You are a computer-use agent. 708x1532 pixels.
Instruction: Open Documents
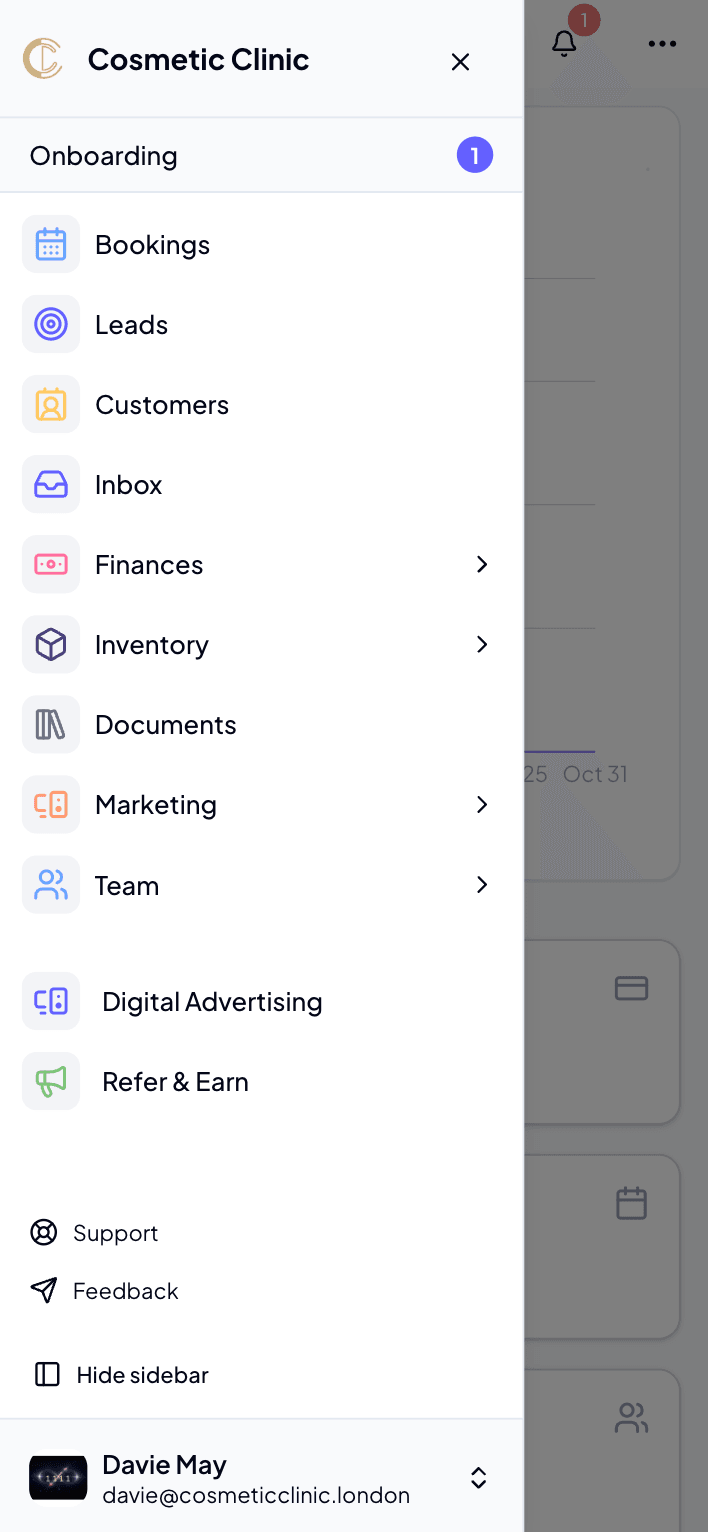coord(165,725)
